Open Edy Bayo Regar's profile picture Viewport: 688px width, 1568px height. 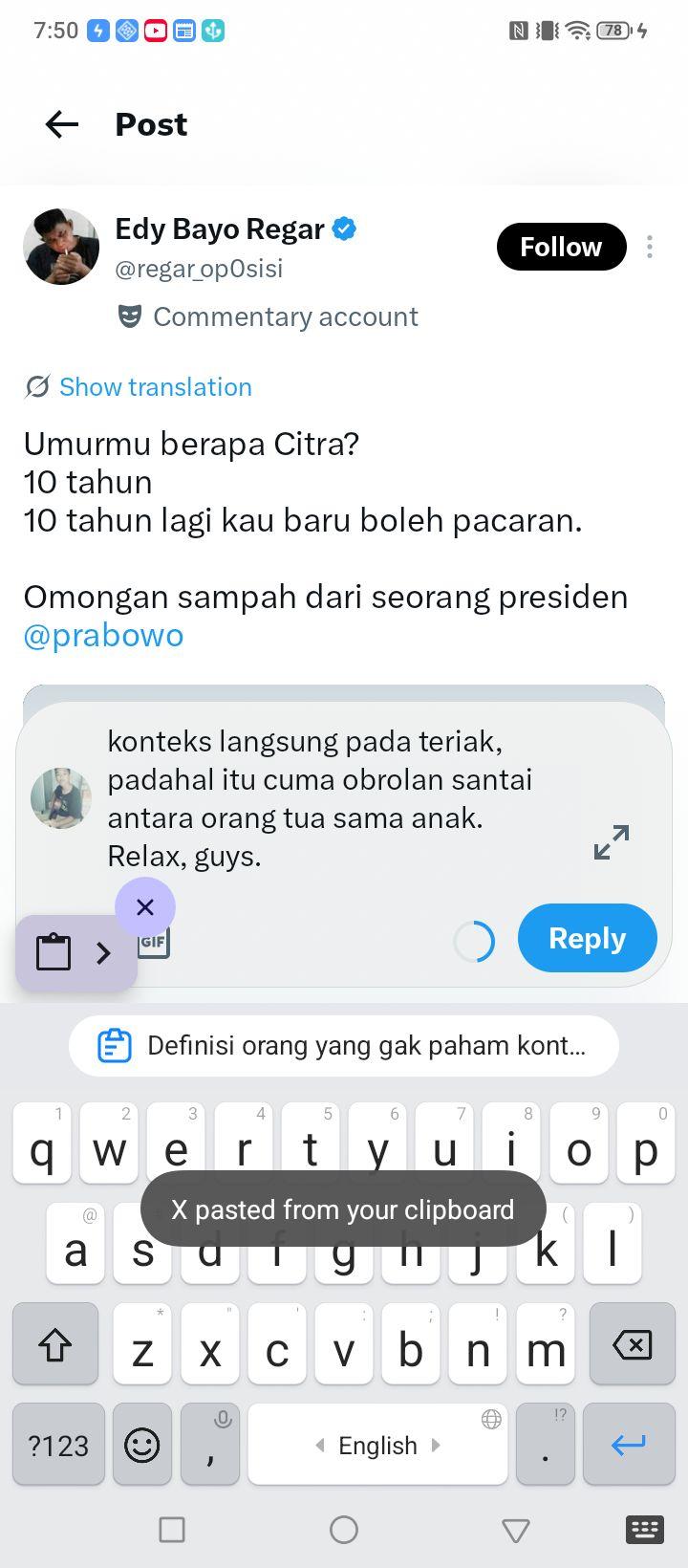tap(61, 247)
